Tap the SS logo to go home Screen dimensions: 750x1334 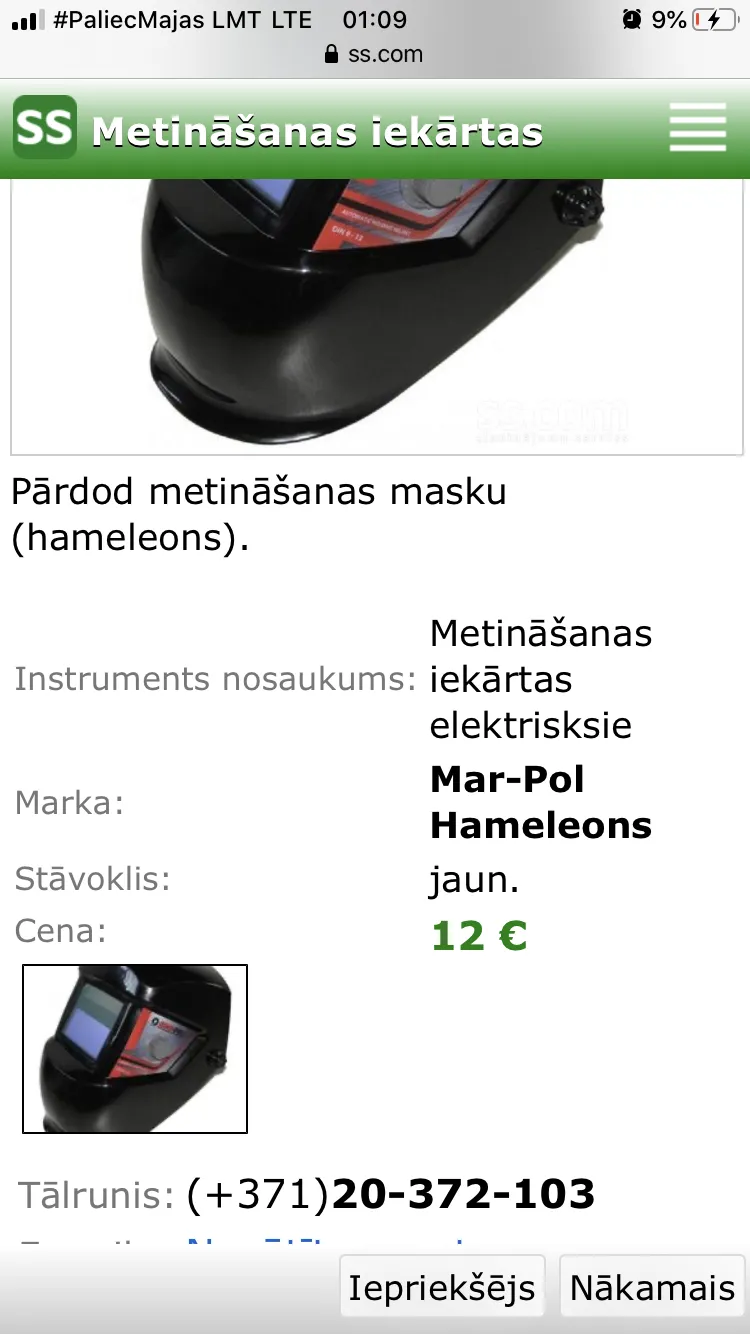[45, 127]
